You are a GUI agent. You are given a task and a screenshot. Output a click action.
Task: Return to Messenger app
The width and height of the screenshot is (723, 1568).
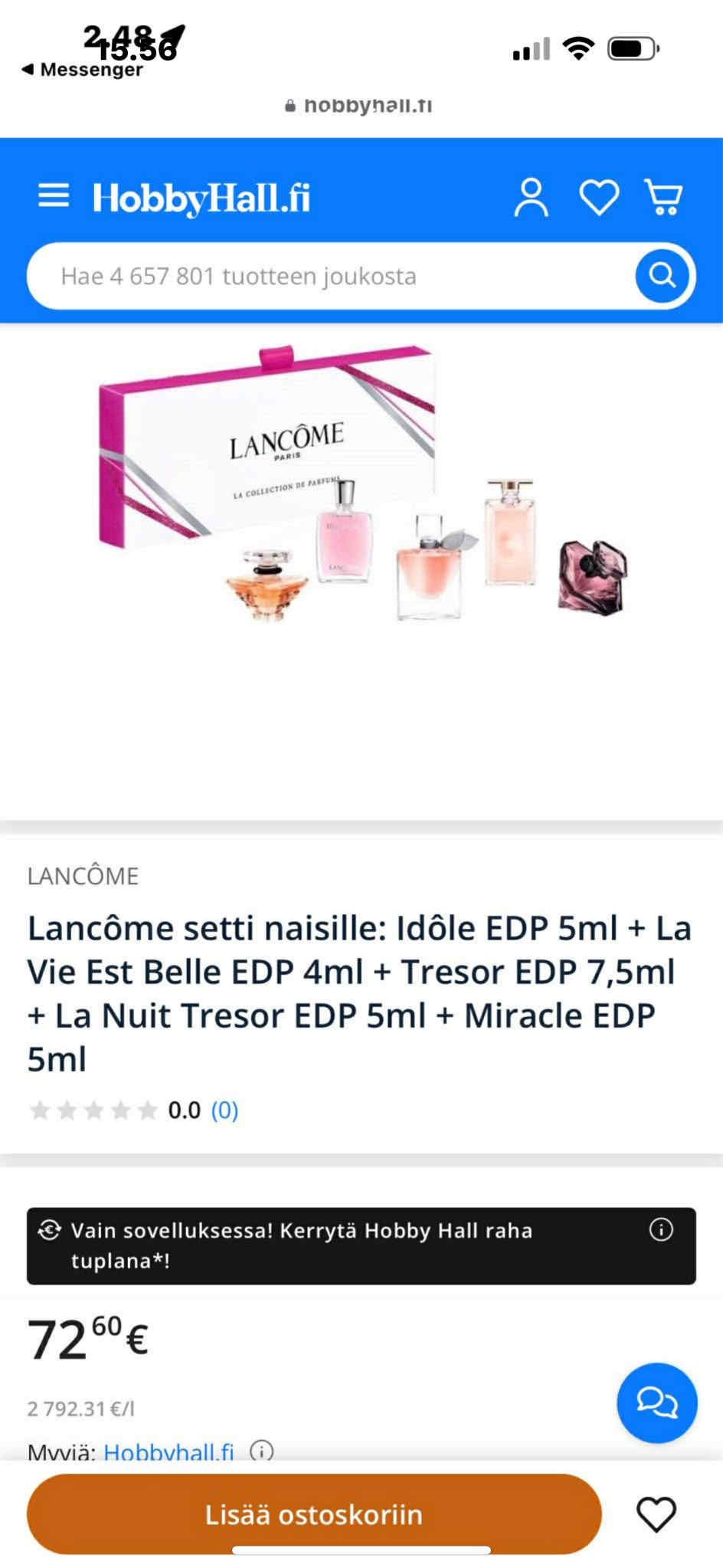click(x=83, y=70)
